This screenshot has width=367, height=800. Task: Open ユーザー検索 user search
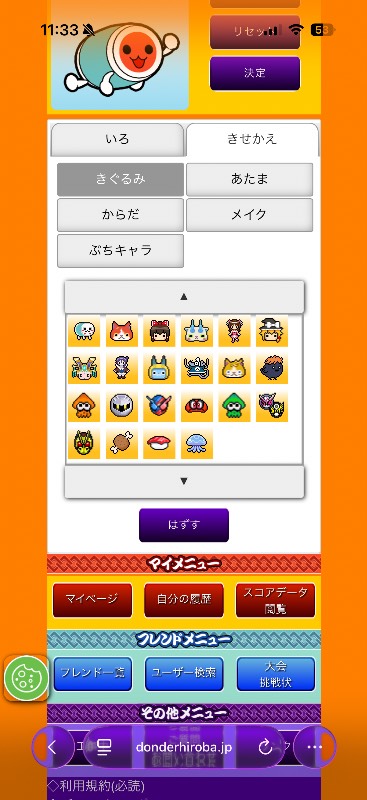184,673
